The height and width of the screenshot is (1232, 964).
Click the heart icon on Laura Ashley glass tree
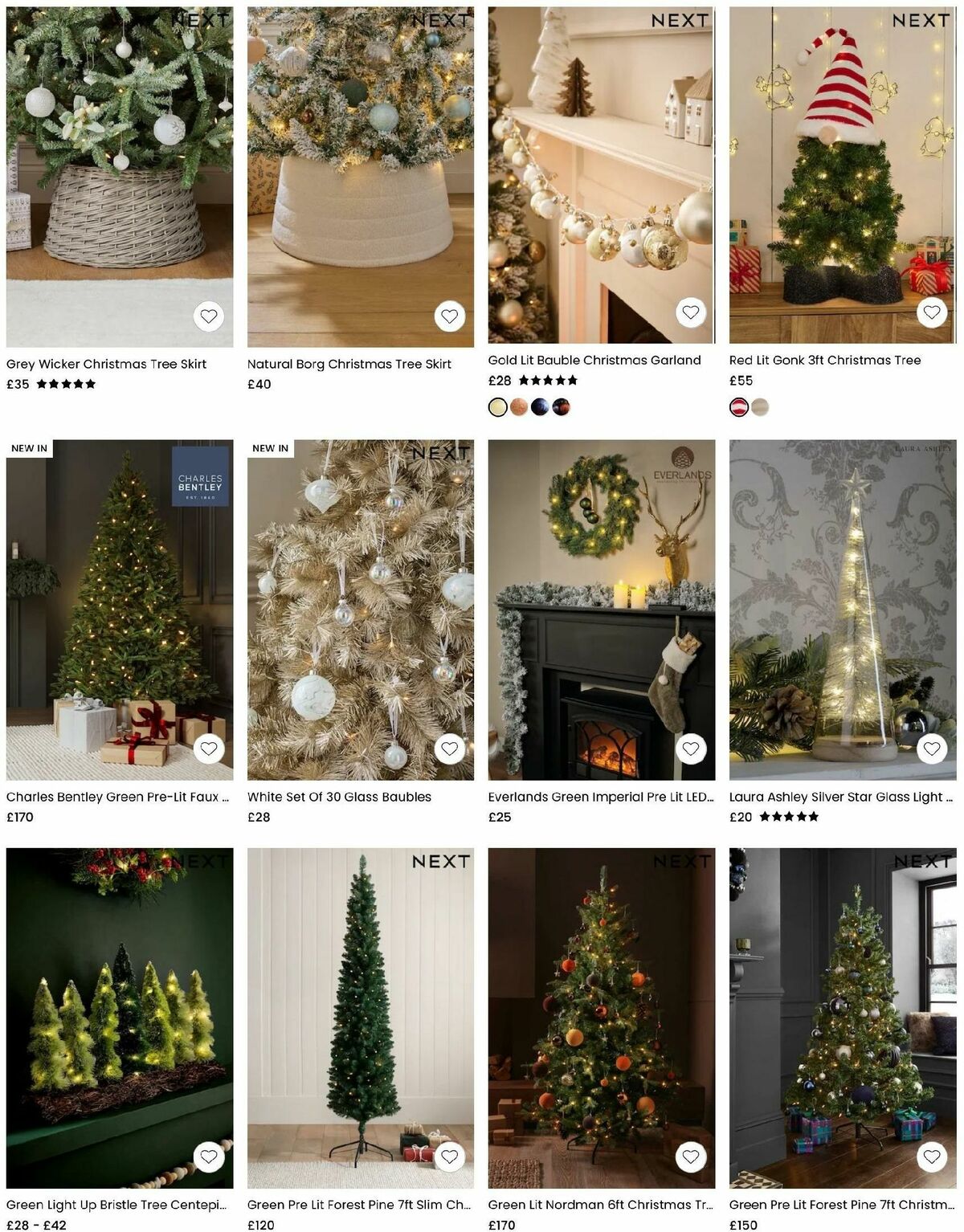point(932,748)
